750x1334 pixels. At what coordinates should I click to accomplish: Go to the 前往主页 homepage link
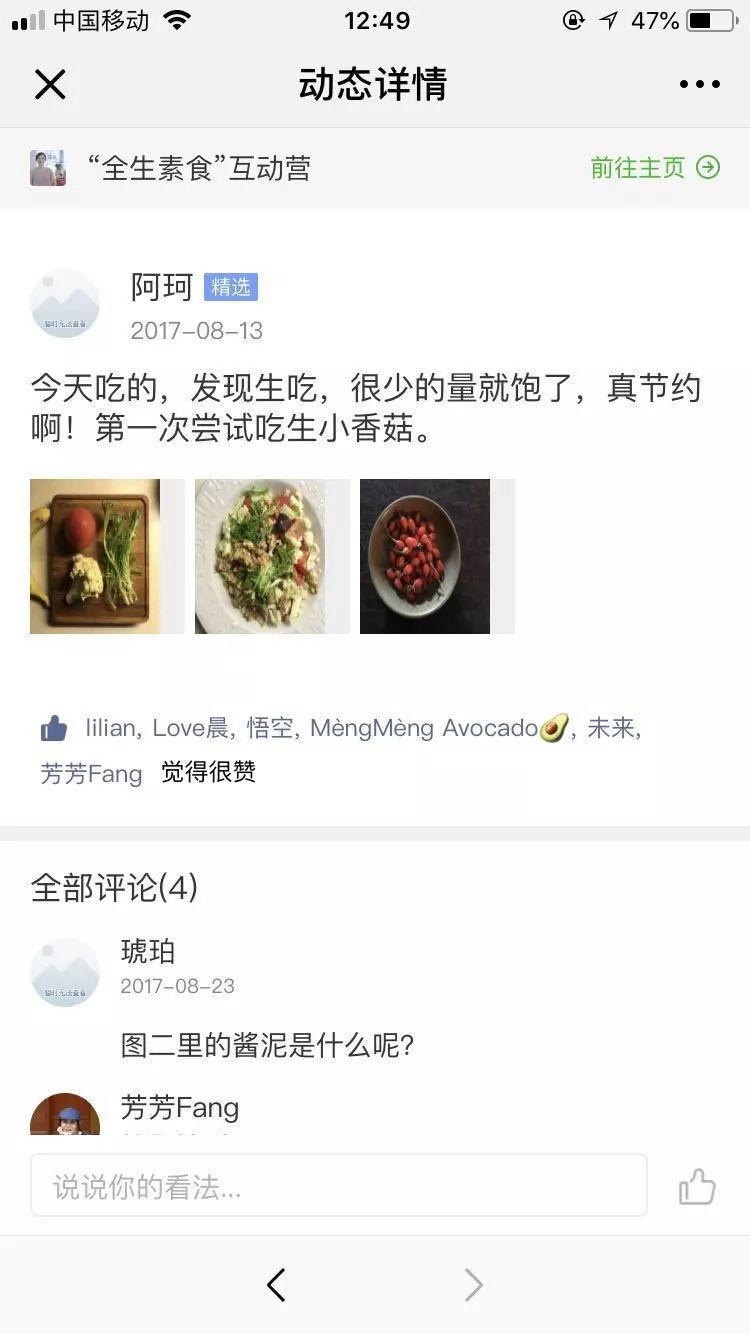654,168
